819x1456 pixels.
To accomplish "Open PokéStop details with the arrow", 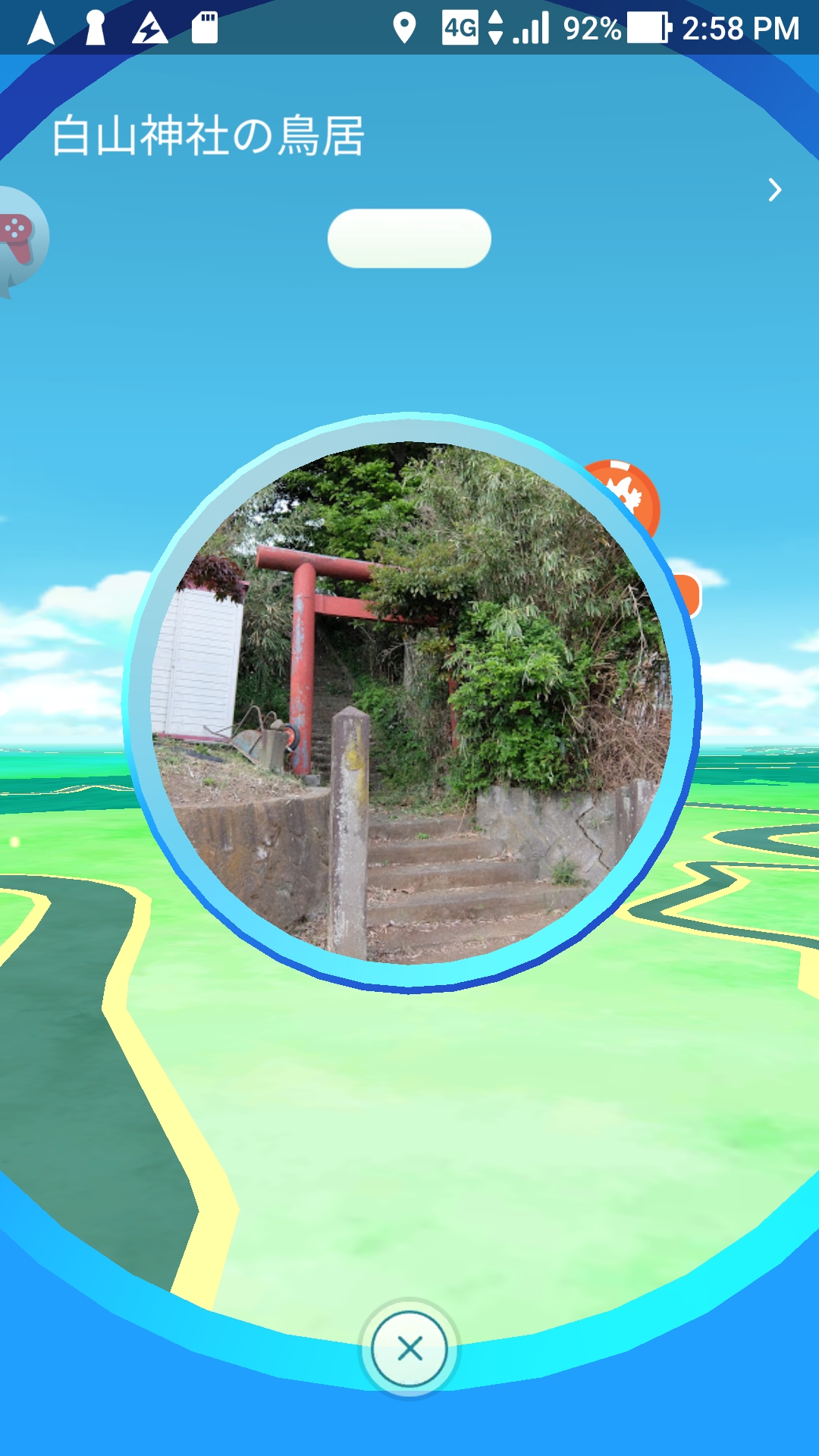I will point(774,190).
